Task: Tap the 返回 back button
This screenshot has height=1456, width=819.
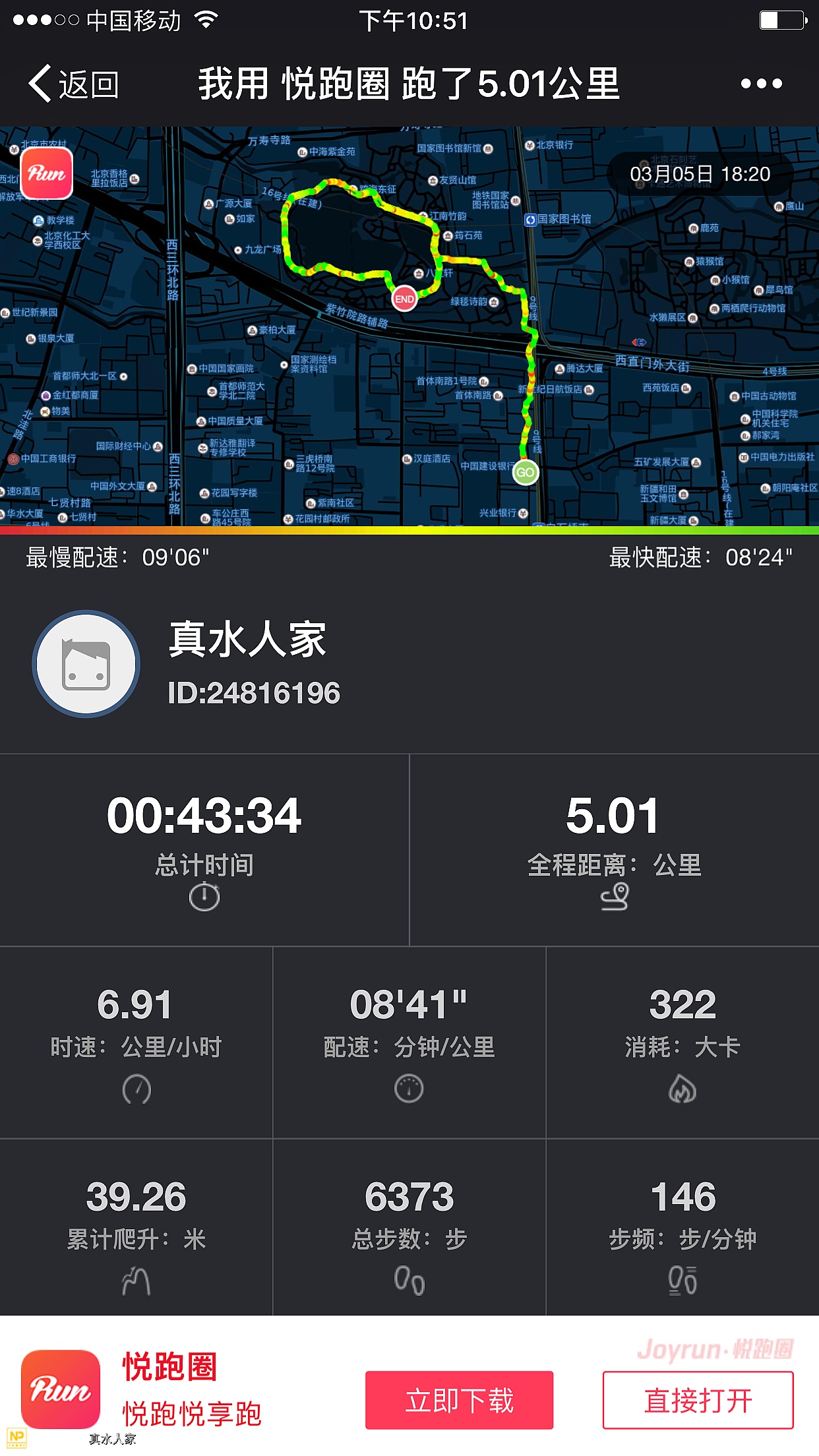Action: point(73,84)
